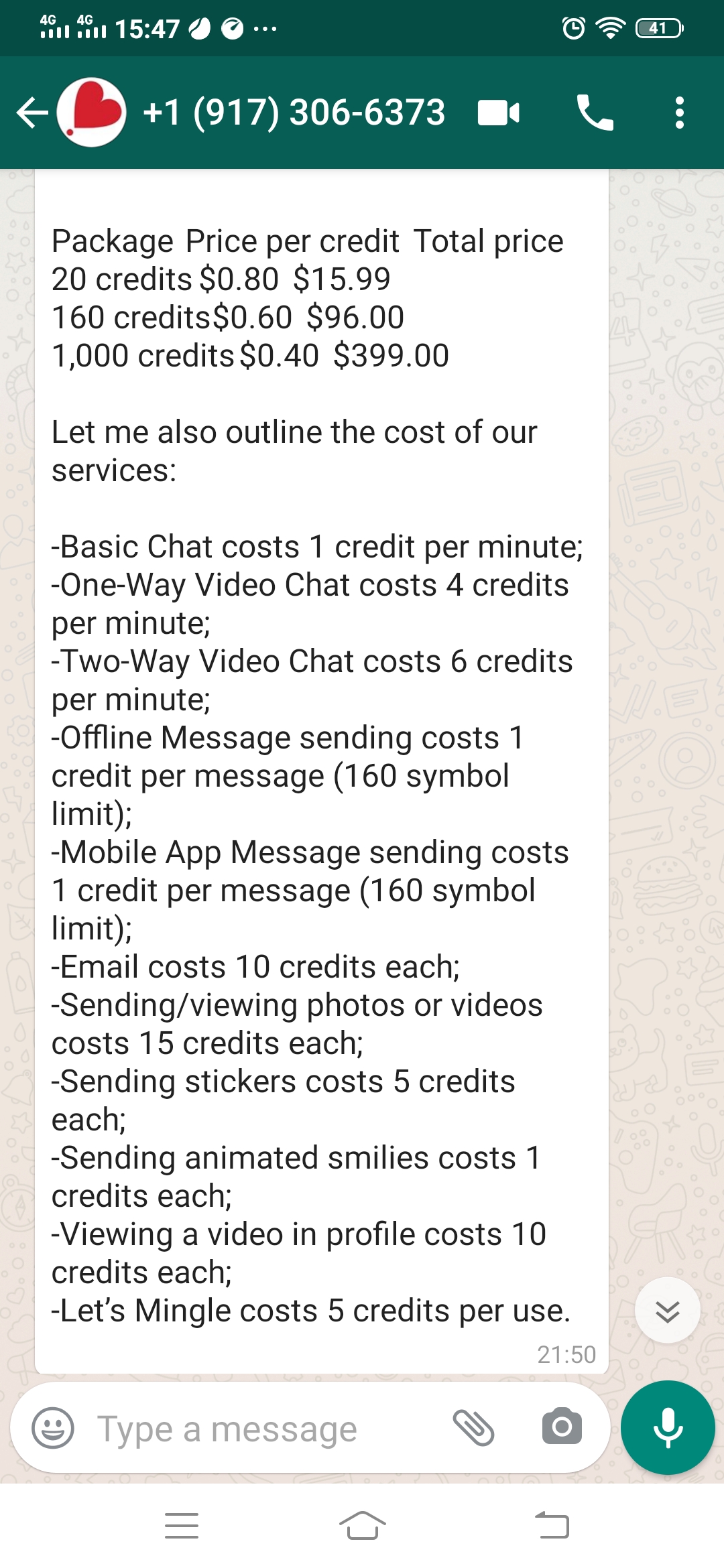This screenshot has width=724, height=1568.
Task: Open the camera from the chat
Action: point(562,1427)
